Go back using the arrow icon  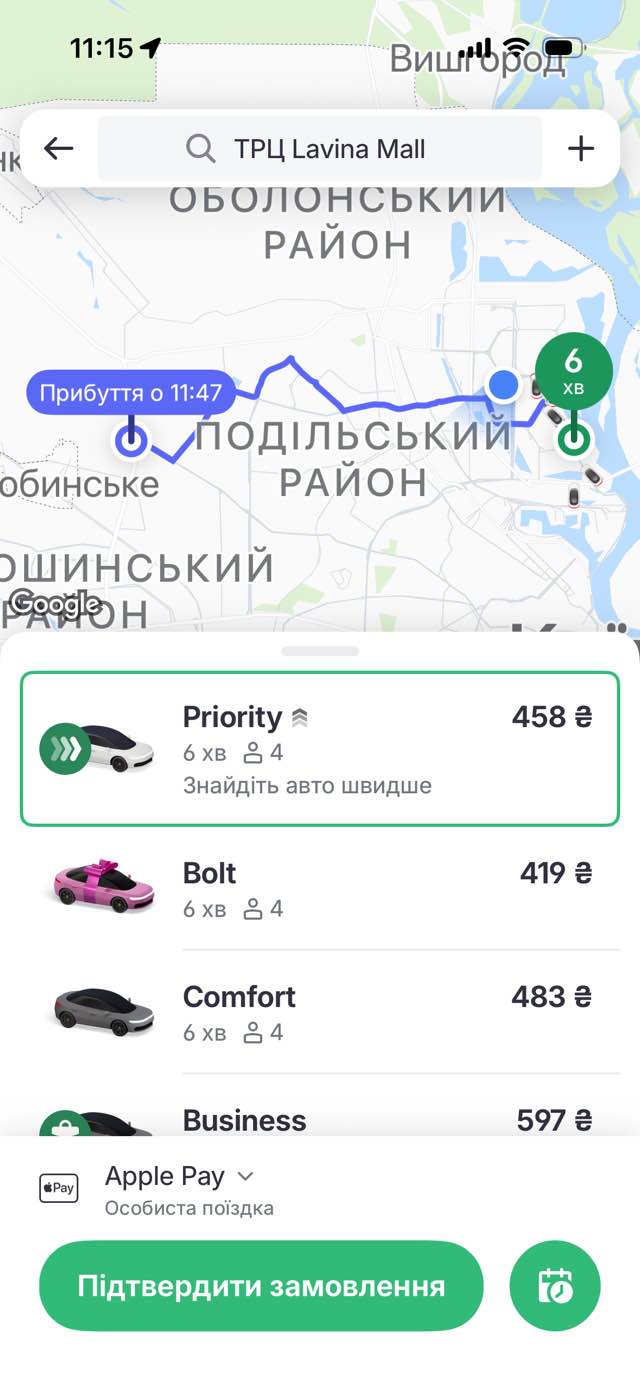tap(59, 149)
